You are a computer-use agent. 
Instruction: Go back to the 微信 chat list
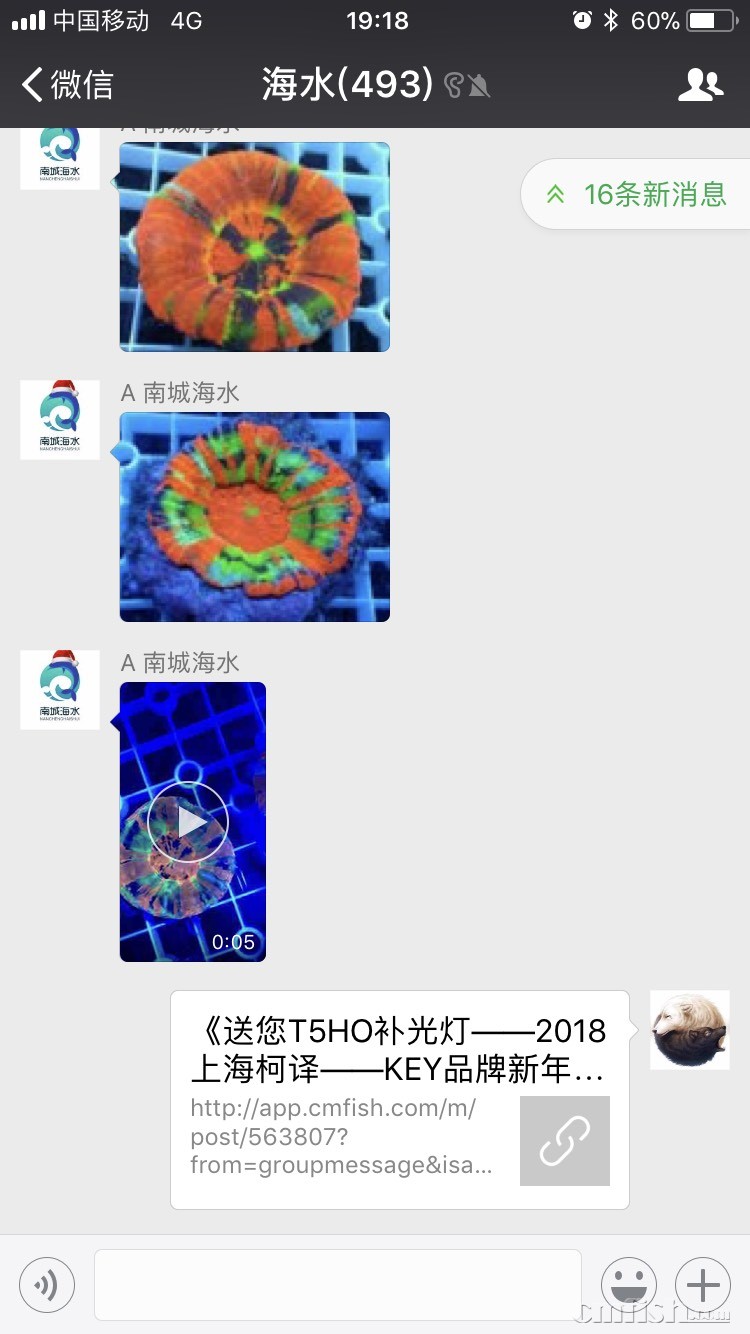click(x=68, y=85)
